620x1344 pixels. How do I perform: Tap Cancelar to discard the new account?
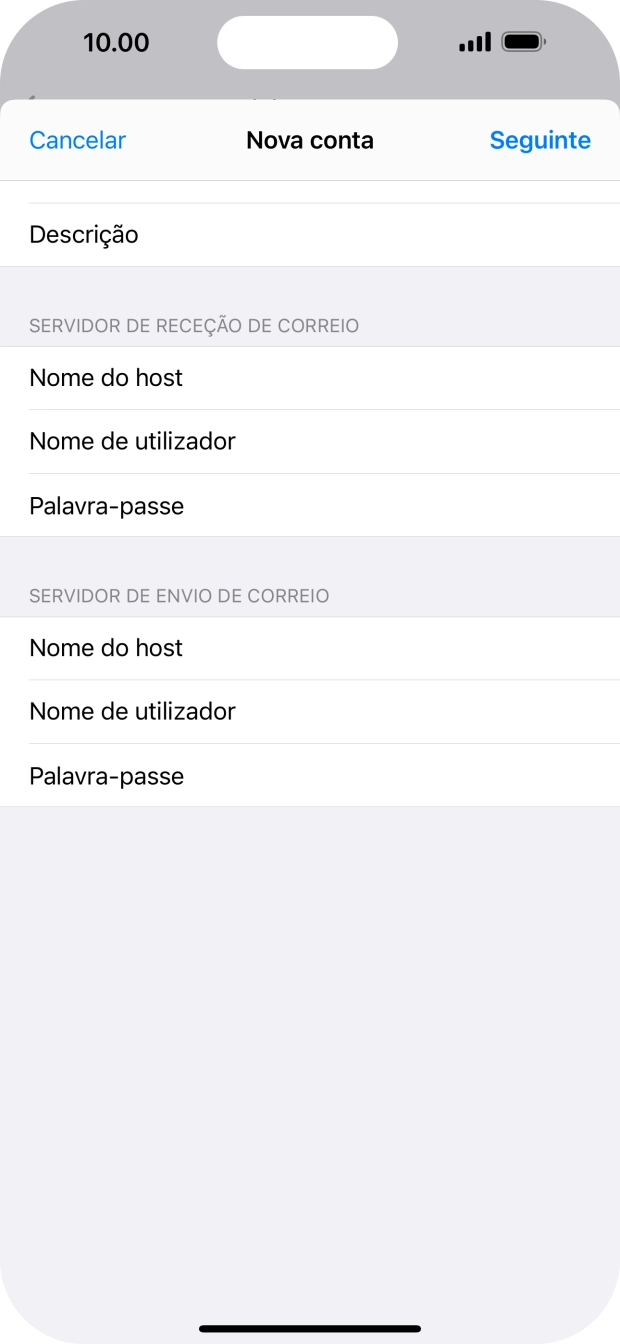pyautogui.click(x=77, y=140)
